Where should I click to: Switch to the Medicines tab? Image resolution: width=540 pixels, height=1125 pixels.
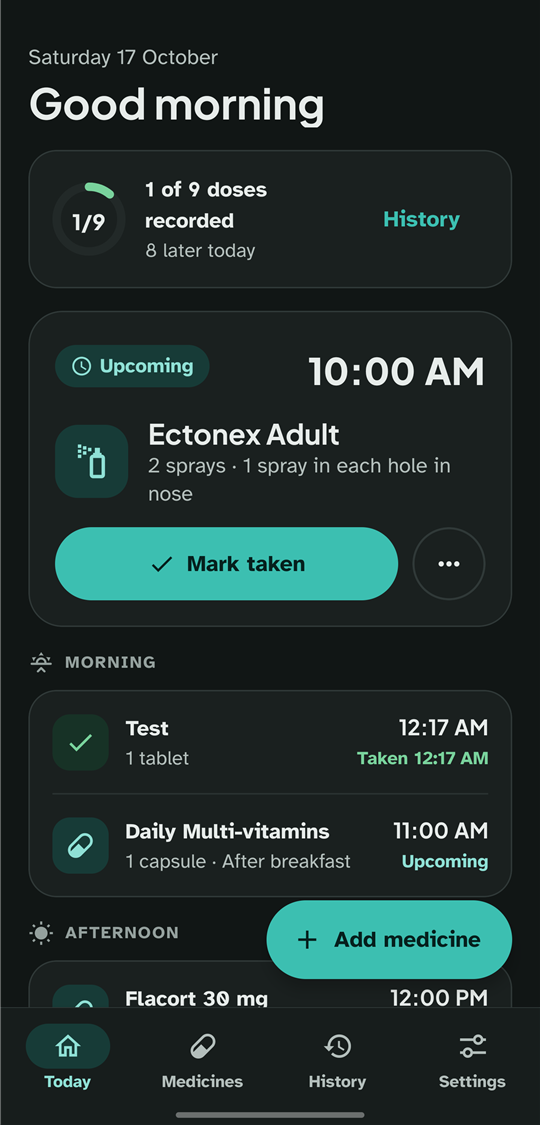[202, 1062]
